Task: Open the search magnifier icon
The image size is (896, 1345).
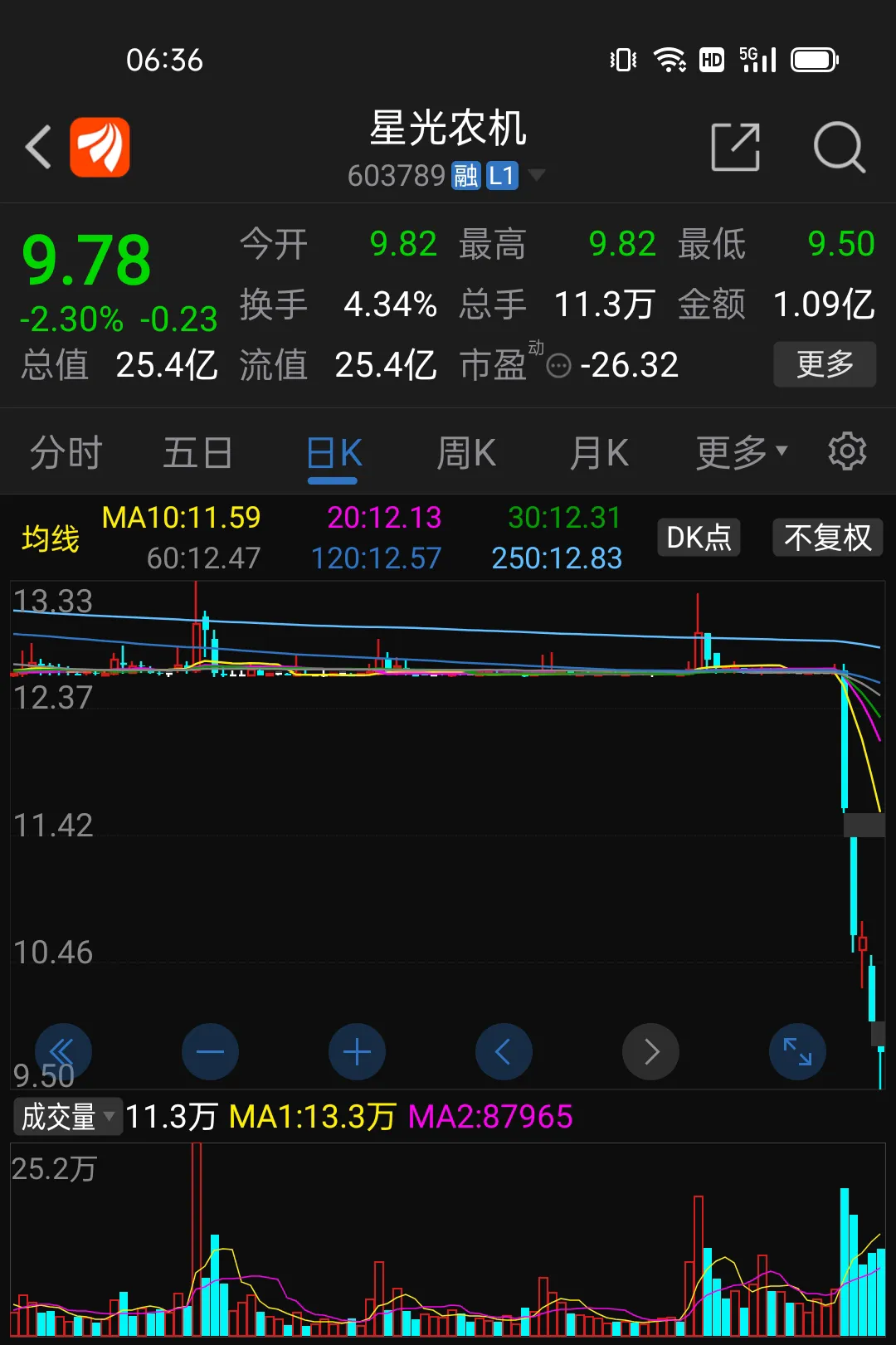Action: pyautogui.click(x=839, y=148)
